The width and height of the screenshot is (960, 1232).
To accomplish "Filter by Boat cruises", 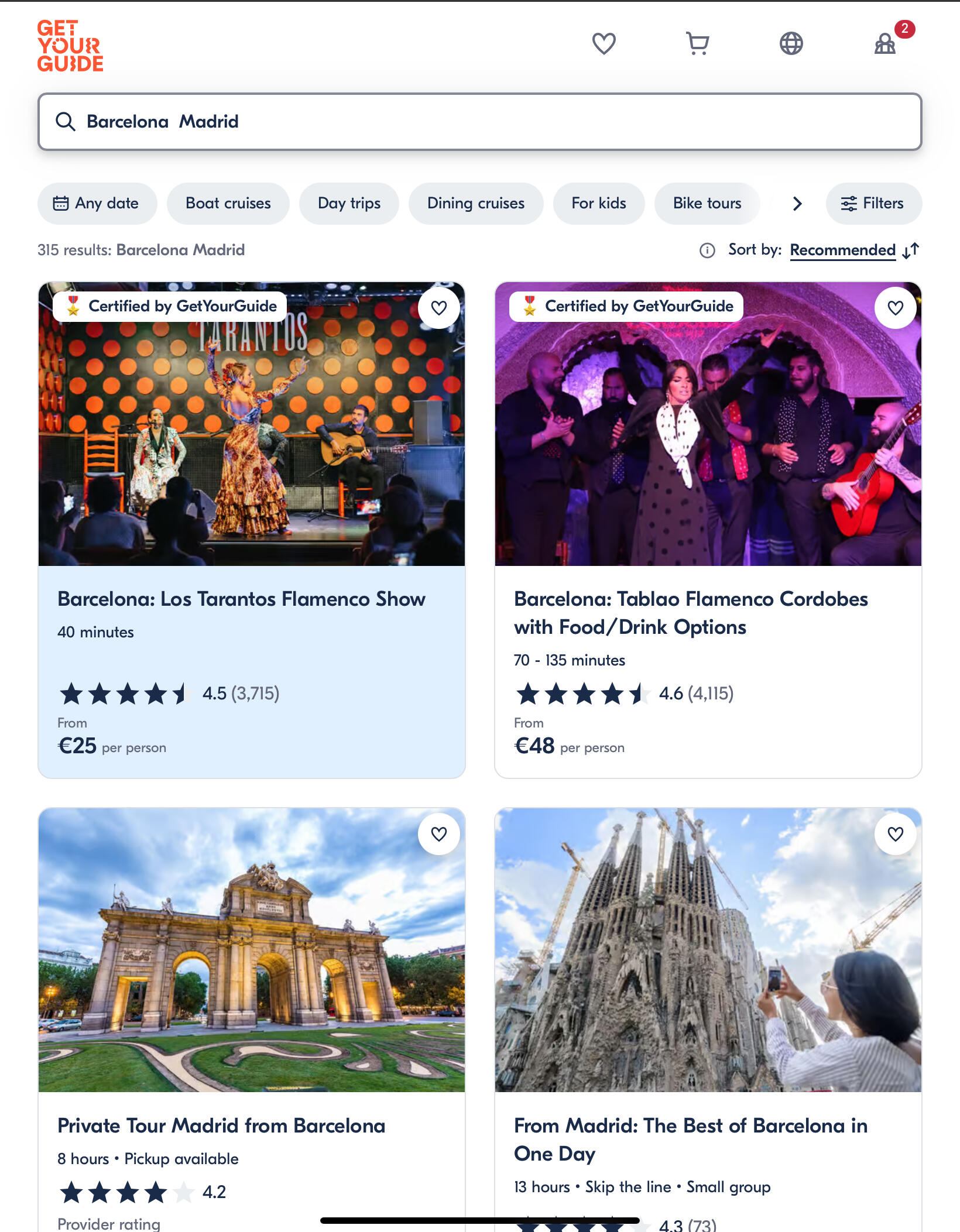I will 228,203.
